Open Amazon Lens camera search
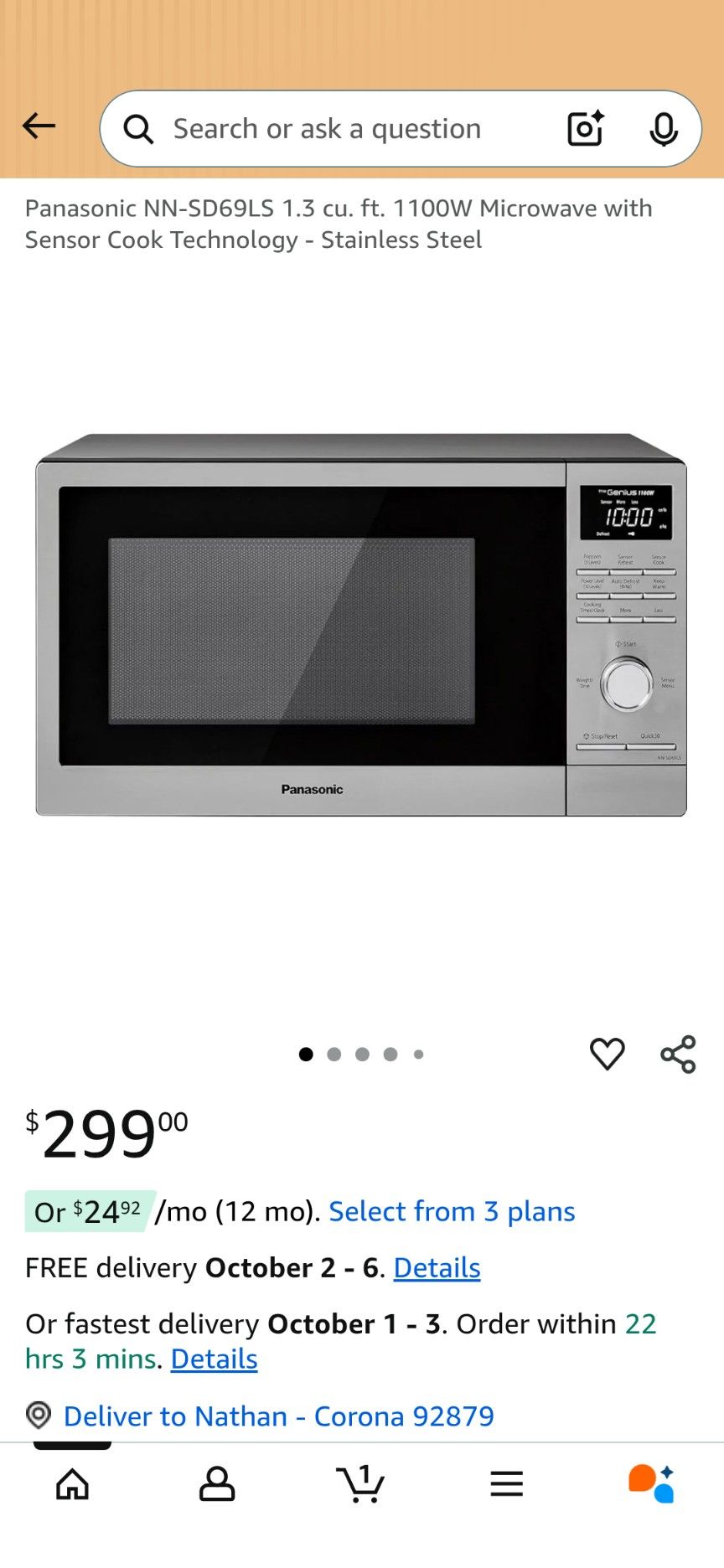 (584, 128)
